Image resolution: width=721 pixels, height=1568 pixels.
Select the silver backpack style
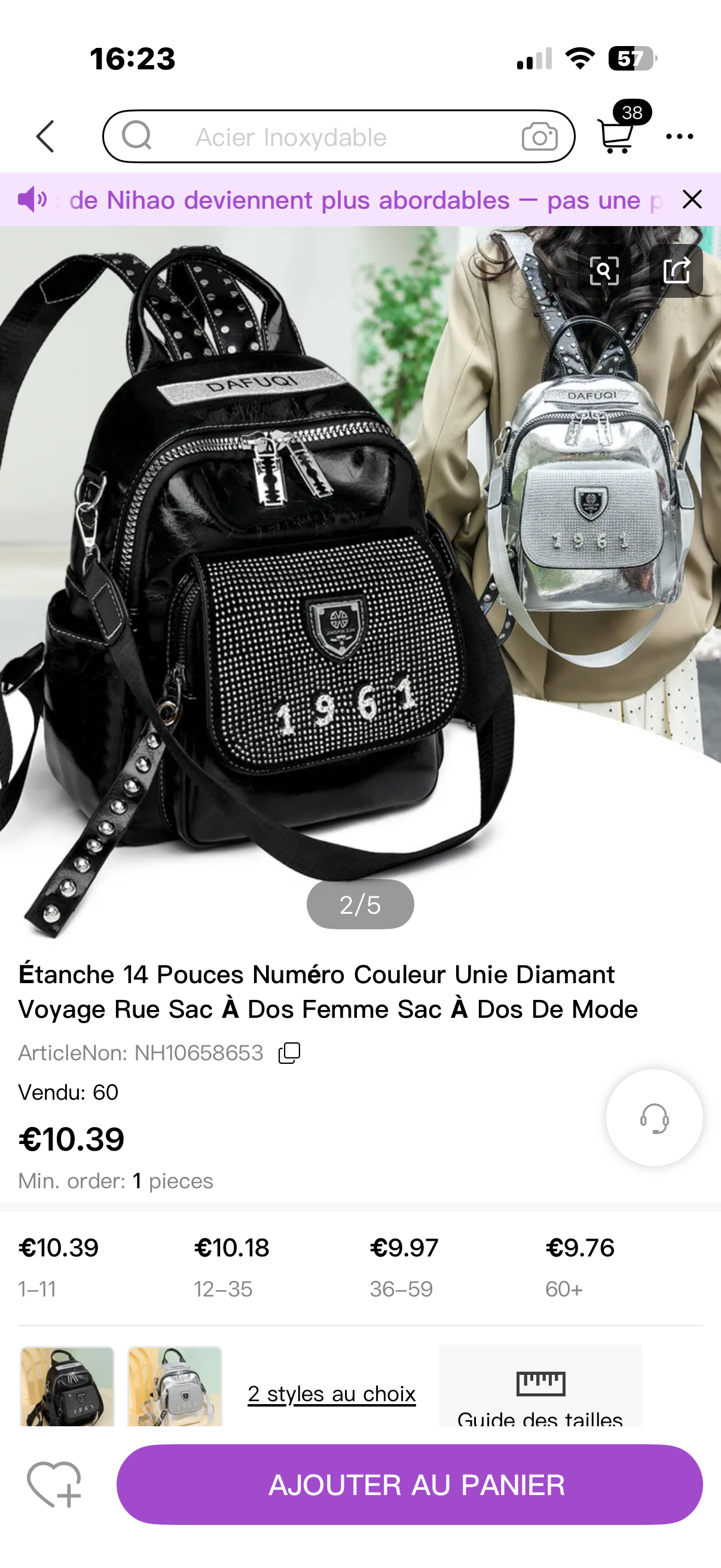coord(175,1387)
